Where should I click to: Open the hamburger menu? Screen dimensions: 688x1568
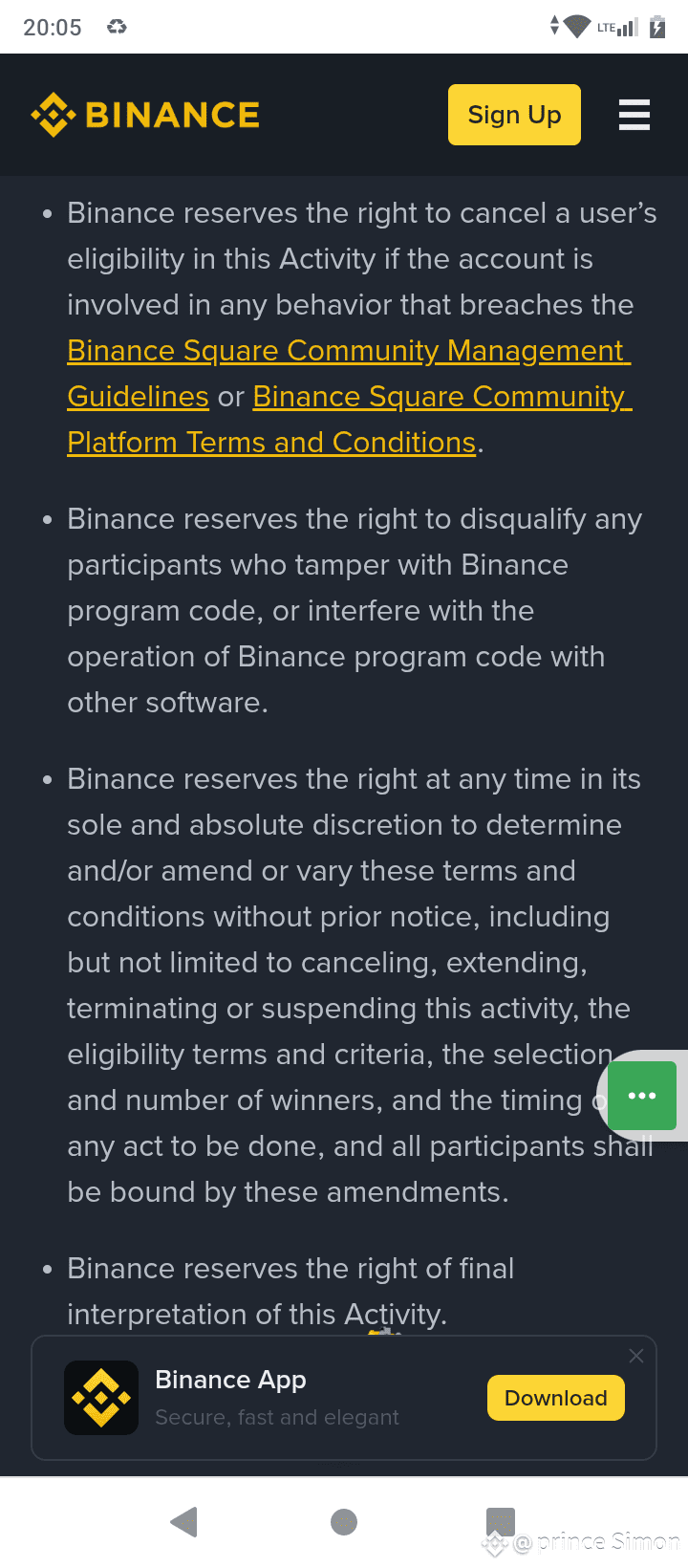click(634, 115)
